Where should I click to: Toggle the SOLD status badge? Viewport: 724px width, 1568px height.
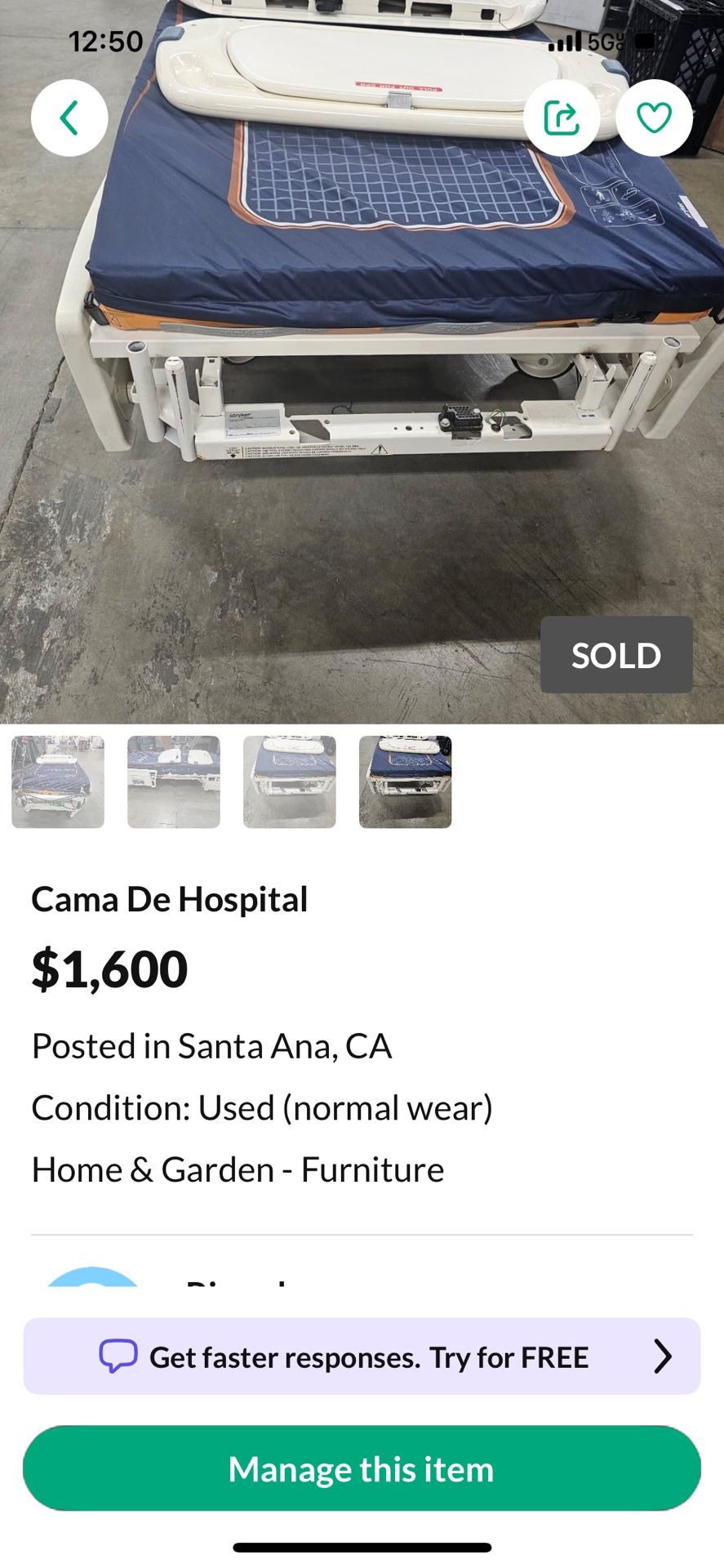coord(616,655)
